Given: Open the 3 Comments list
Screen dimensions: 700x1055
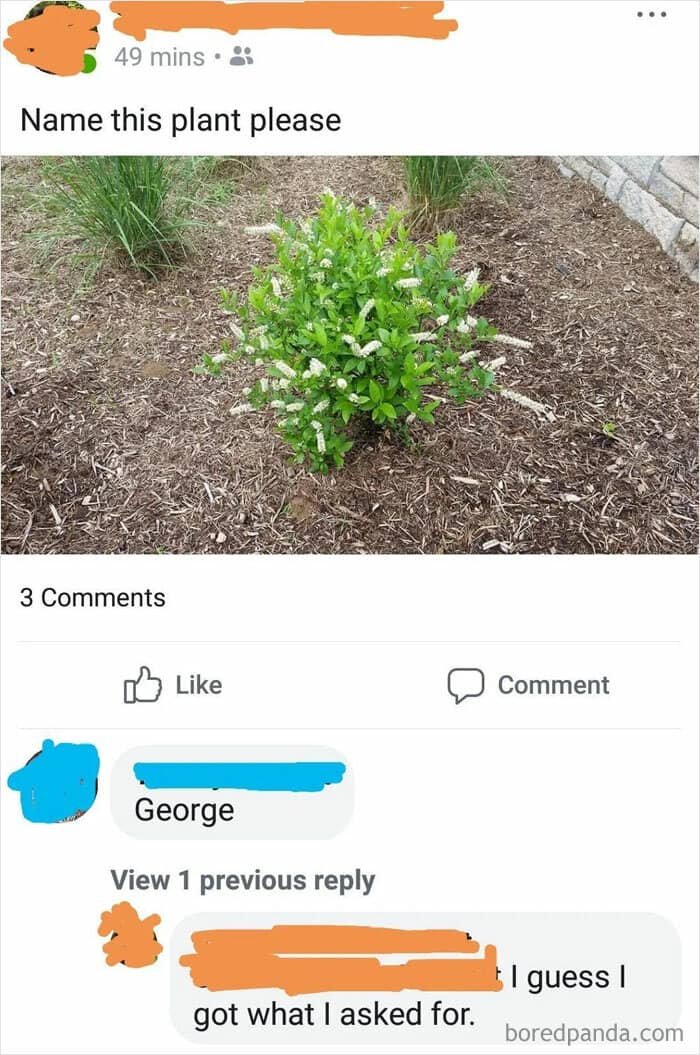Looking at the screenshot, I should click(x=93, y=597).
